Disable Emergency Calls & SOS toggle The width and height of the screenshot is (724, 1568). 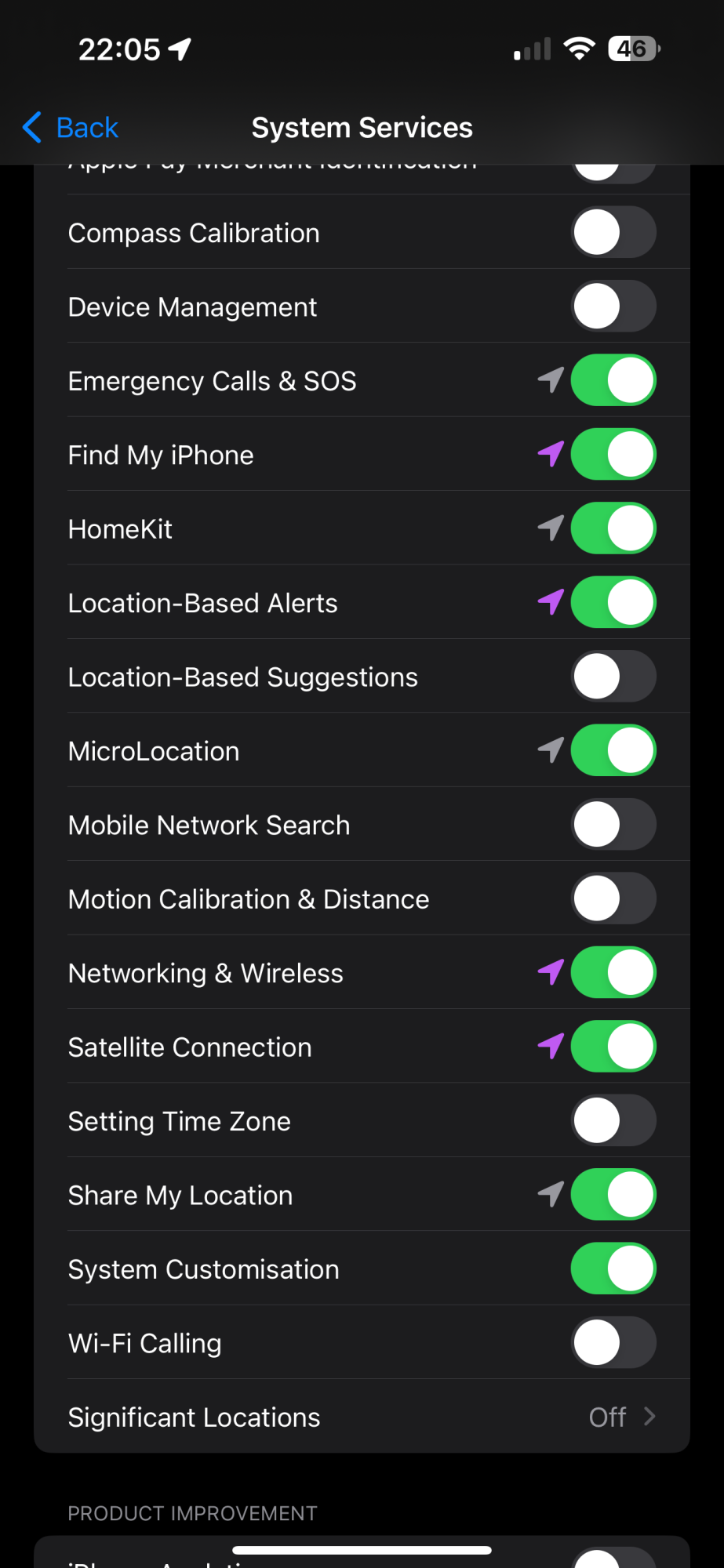(613, 381)
